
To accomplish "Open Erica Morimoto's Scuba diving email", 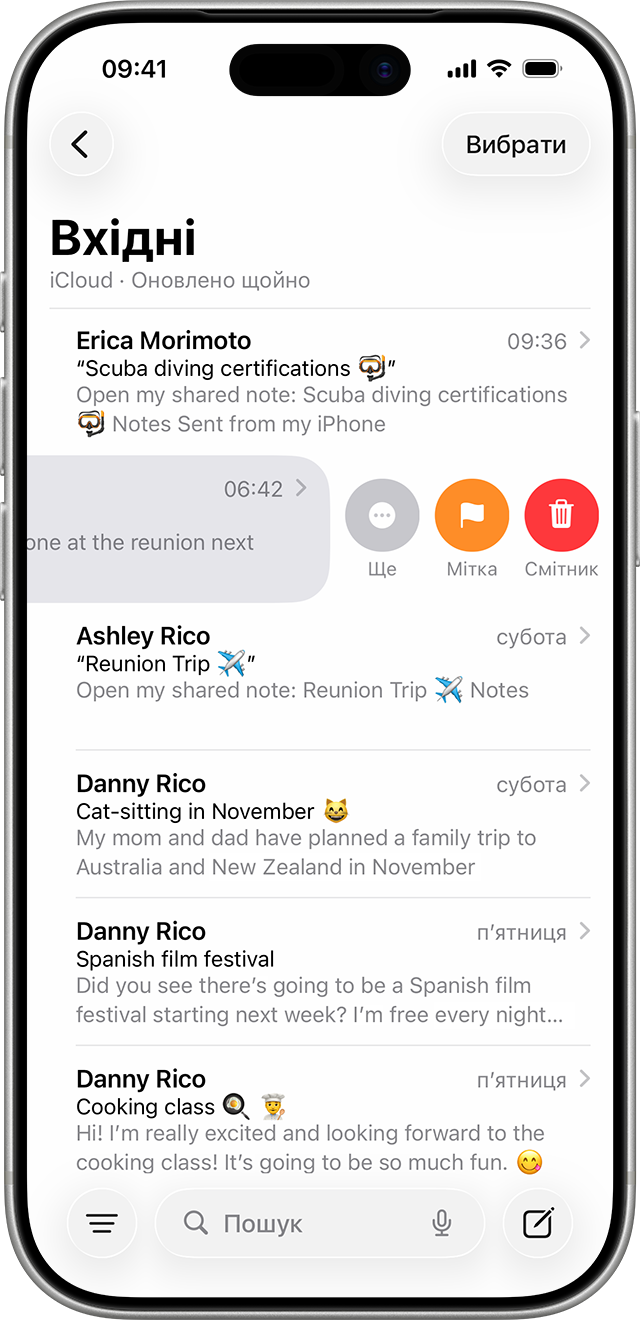I will click(x=320, y=382).
